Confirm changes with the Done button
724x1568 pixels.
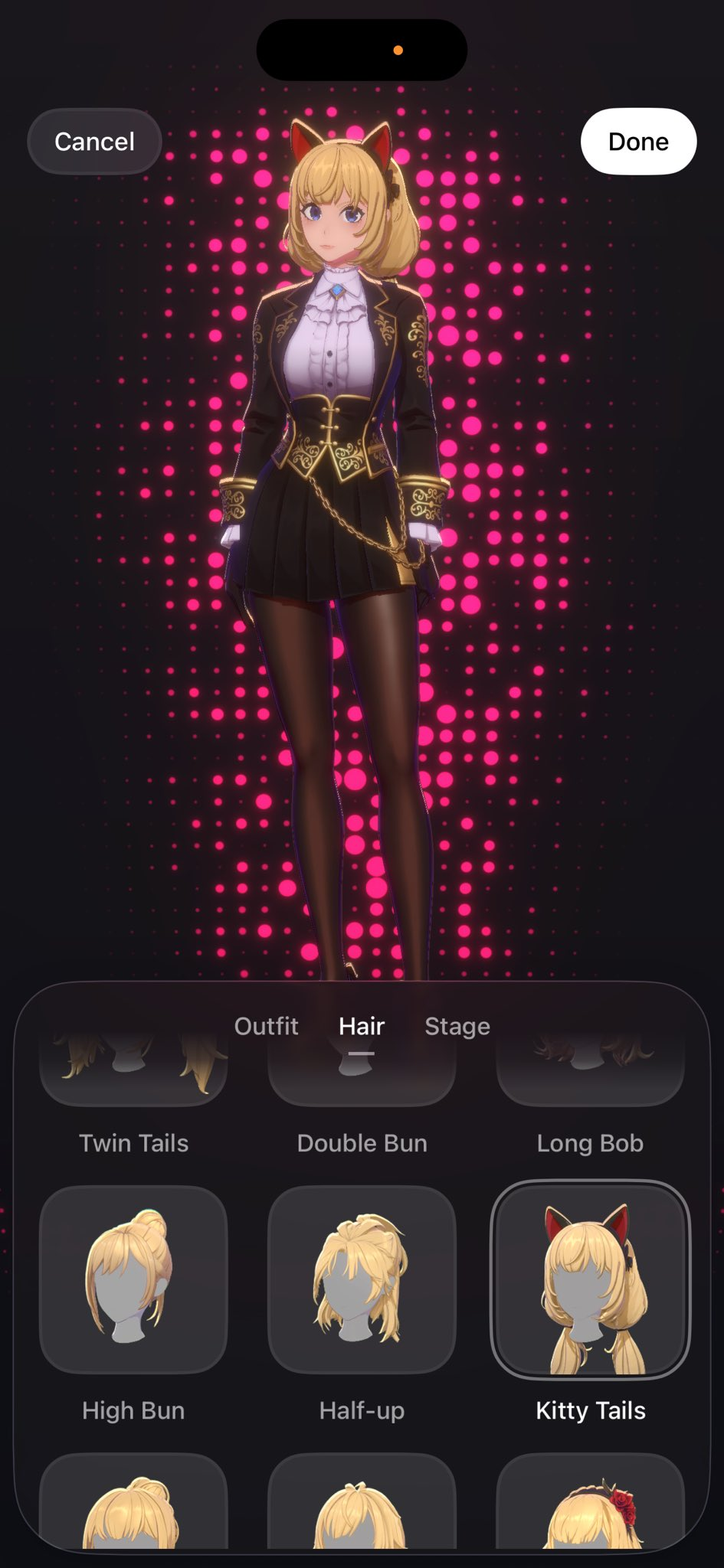click(x=638, y=142)
